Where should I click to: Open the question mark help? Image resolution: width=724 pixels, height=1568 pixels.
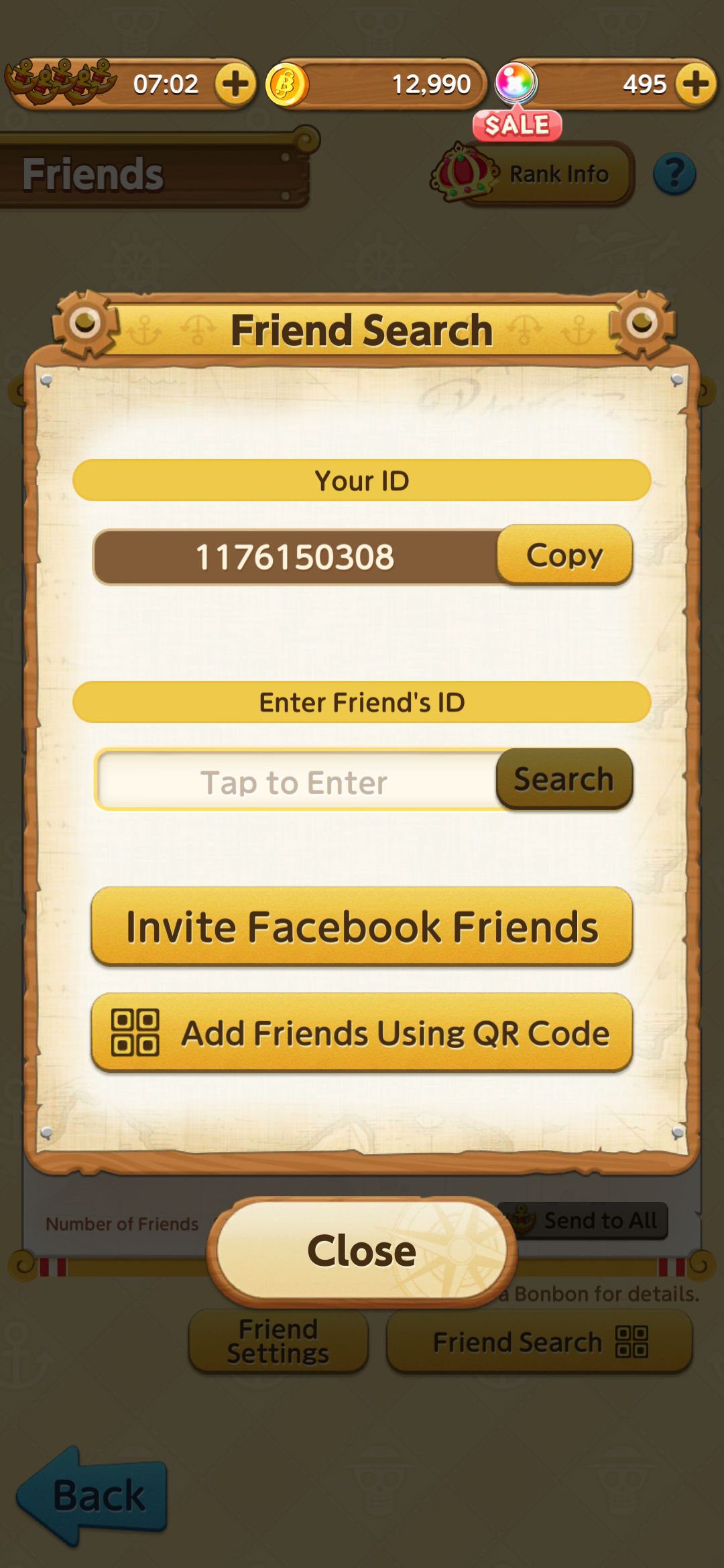click(x=674, y=174)
